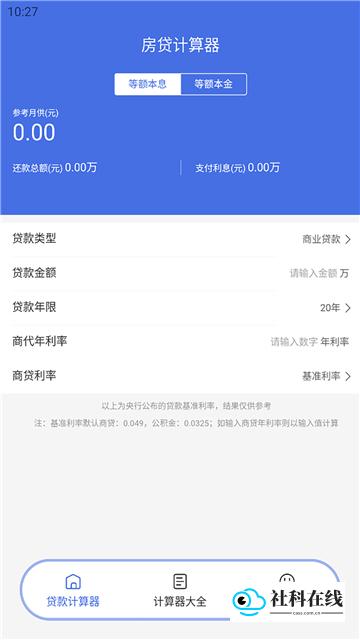Switch to the 等额本金 tab

coord(213,84)
